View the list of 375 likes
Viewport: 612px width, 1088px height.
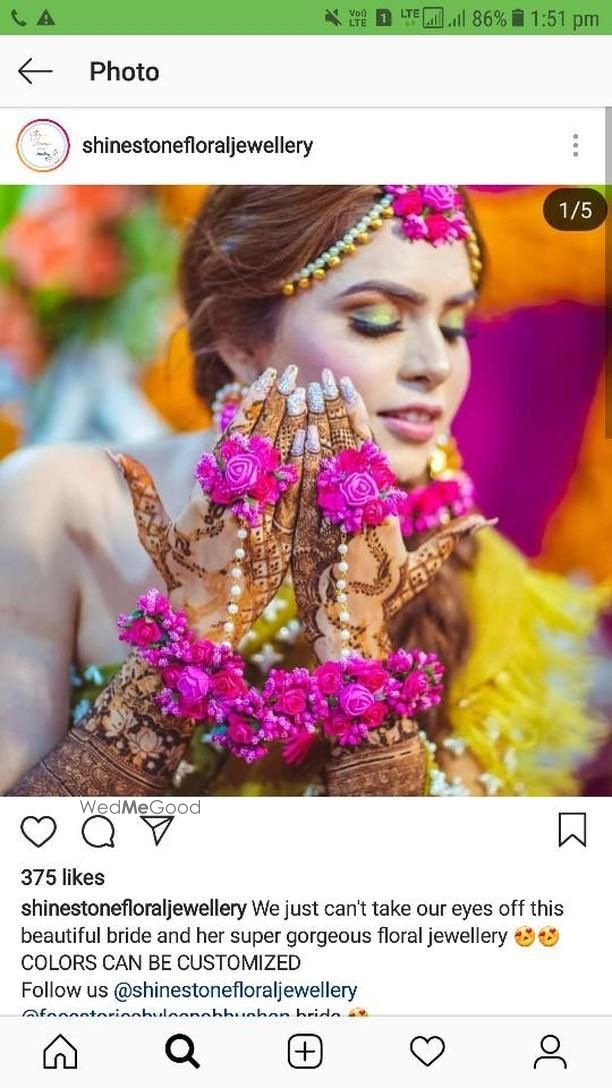point(62,878)
